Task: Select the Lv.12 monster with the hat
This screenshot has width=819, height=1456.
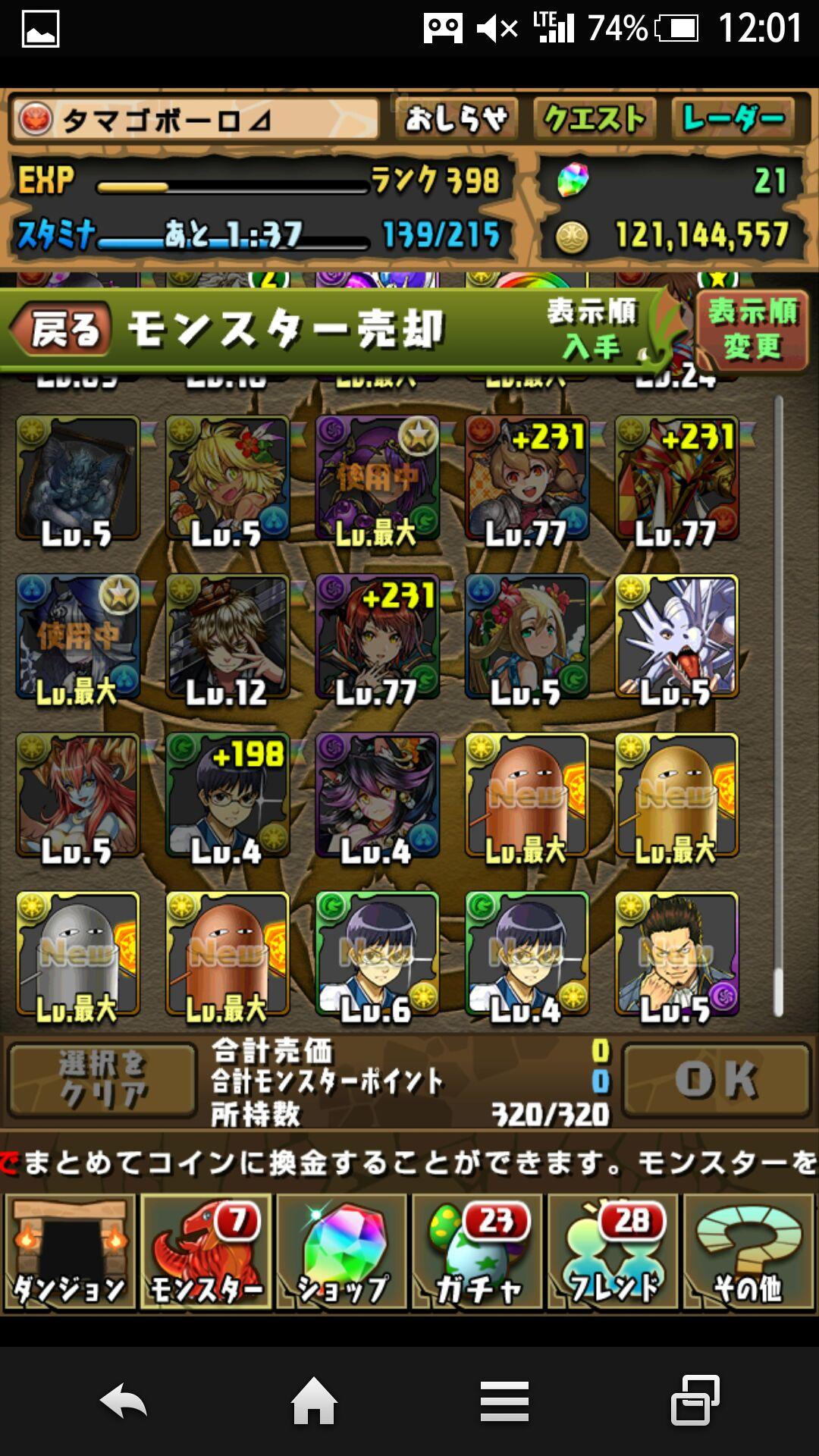Action: tap(227, 637)
